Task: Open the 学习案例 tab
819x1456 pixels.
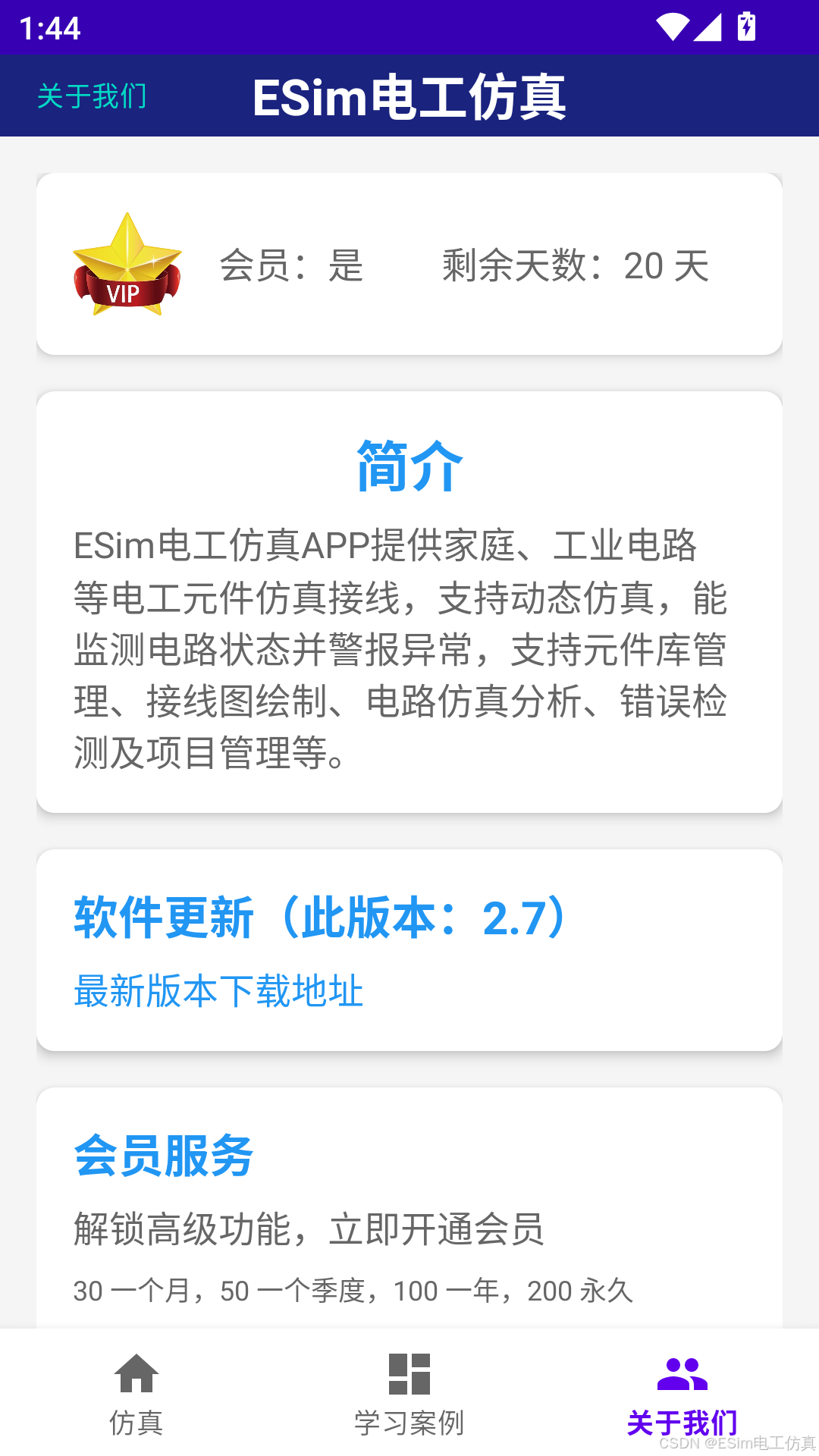Action: coord(409,1394)
